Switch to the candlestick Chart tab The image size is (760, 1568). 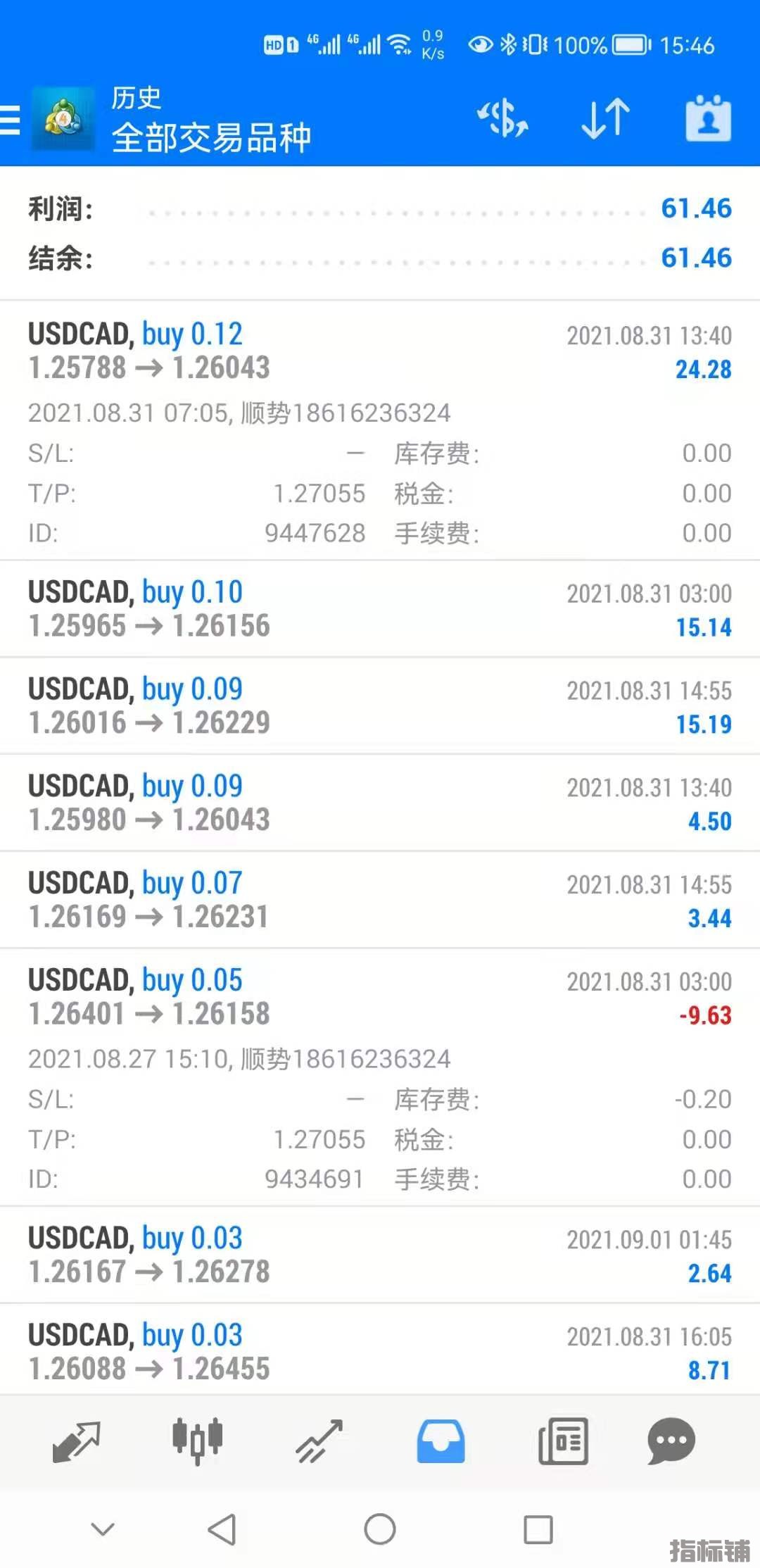pos(198,1441)
